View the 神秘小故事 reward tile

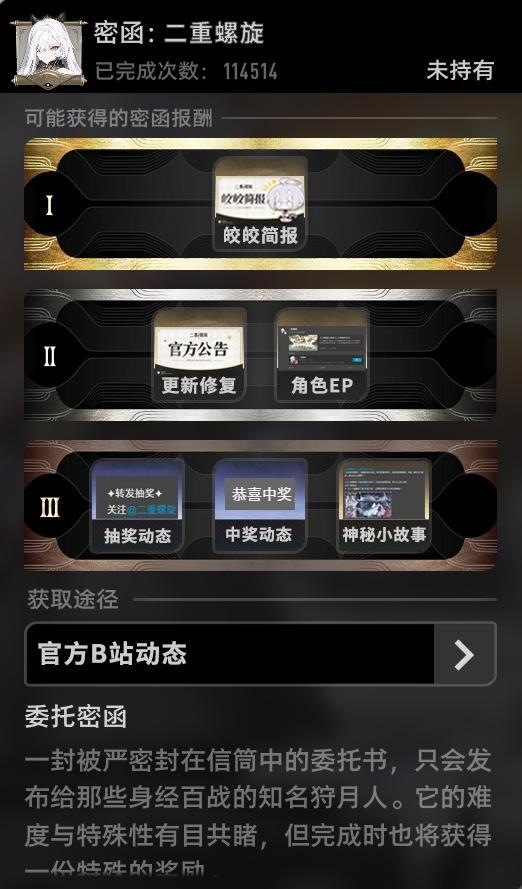pos(384,506)
